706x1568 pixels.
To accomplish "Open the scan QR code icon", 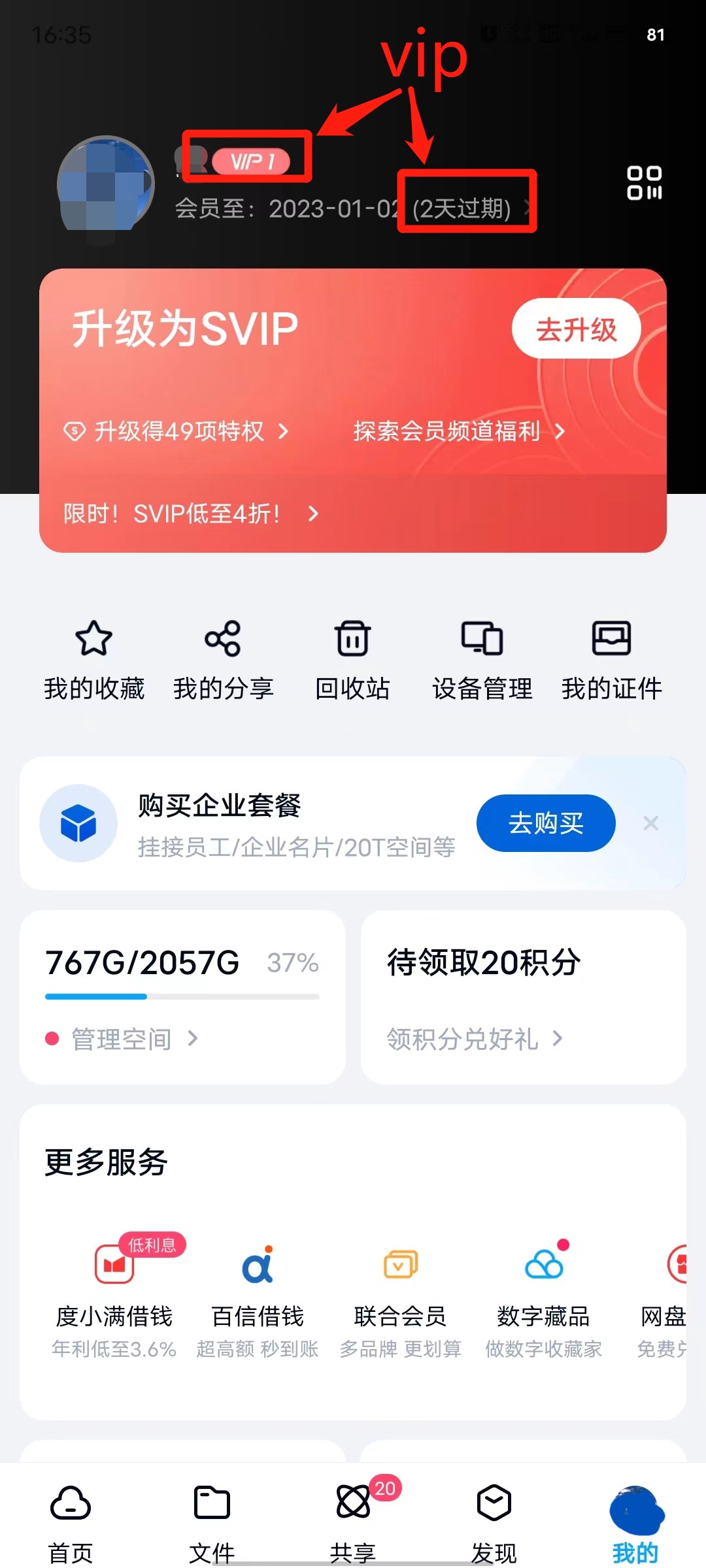I will pyautogui.click(x=644, y=183).
